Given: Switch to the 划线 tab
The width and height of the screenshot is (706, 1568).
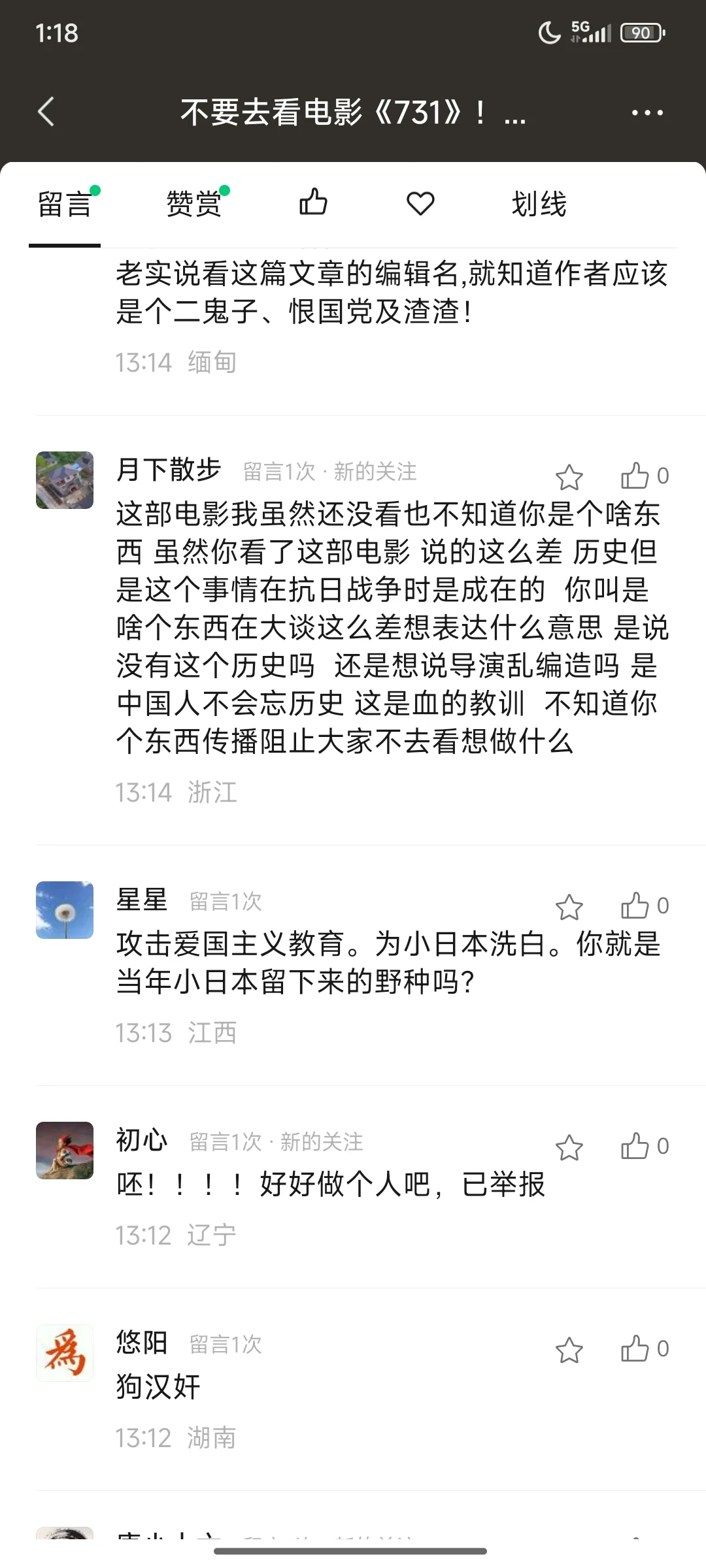Looking at the screenshot, I should pyautogui.click(x=539, y=204).
